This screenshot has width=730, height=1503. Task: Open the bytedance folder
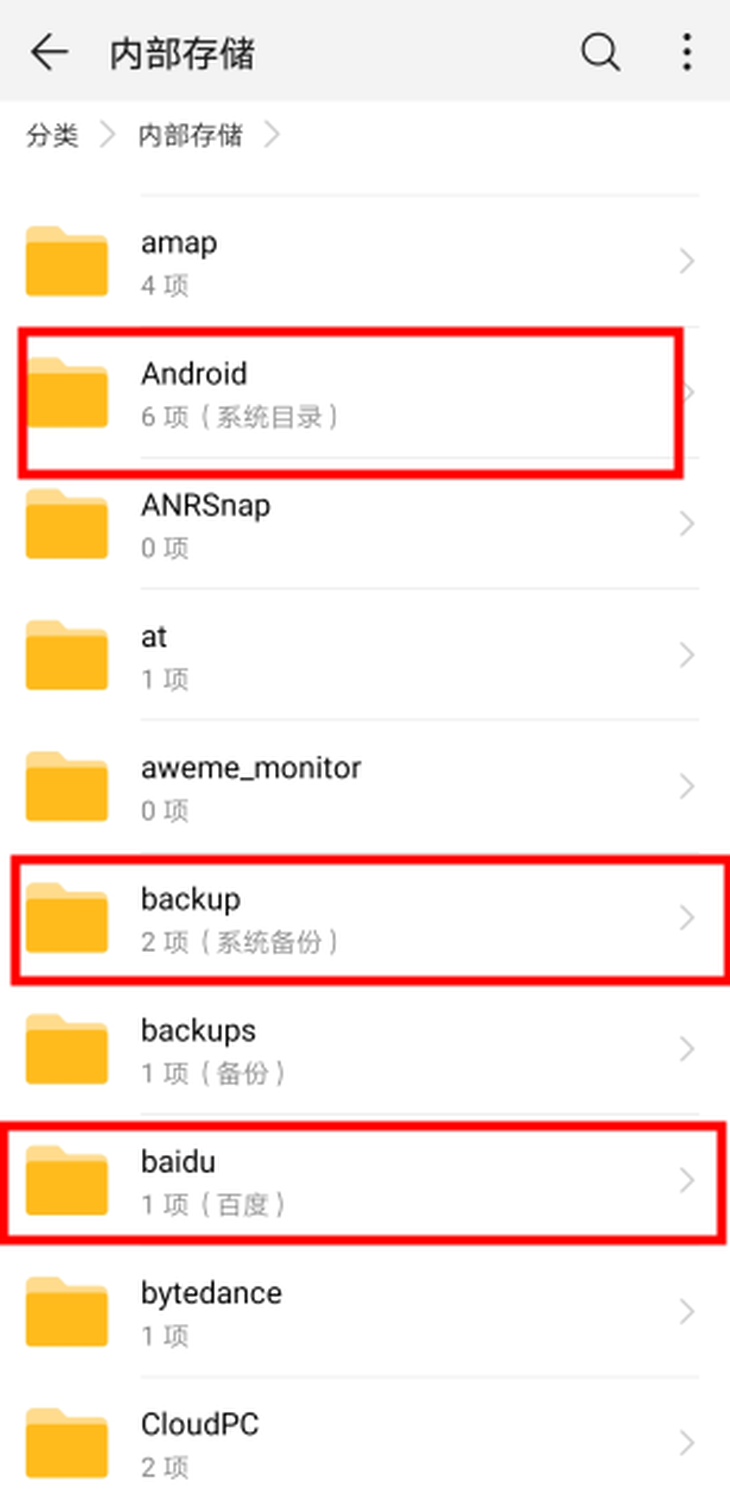(x=360, y=1311)
